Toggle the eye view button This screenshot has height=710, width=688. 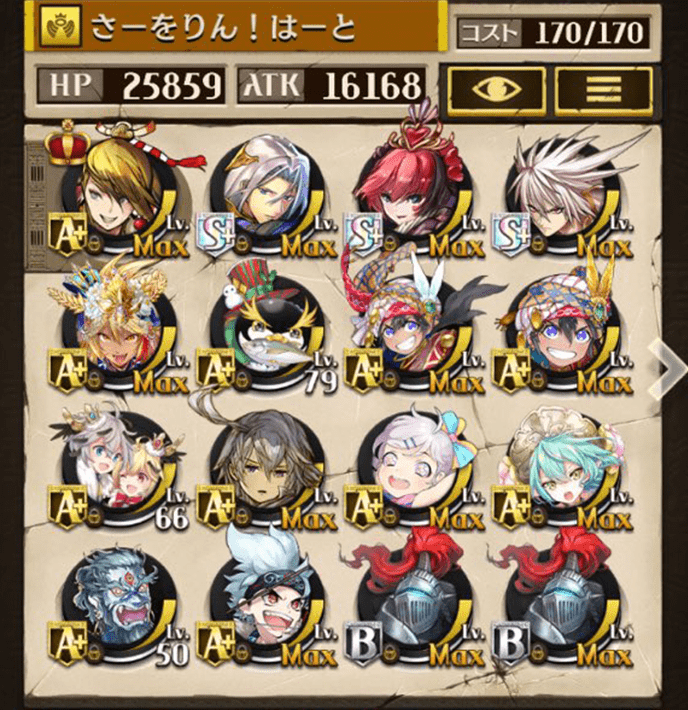tap(495, 87)
